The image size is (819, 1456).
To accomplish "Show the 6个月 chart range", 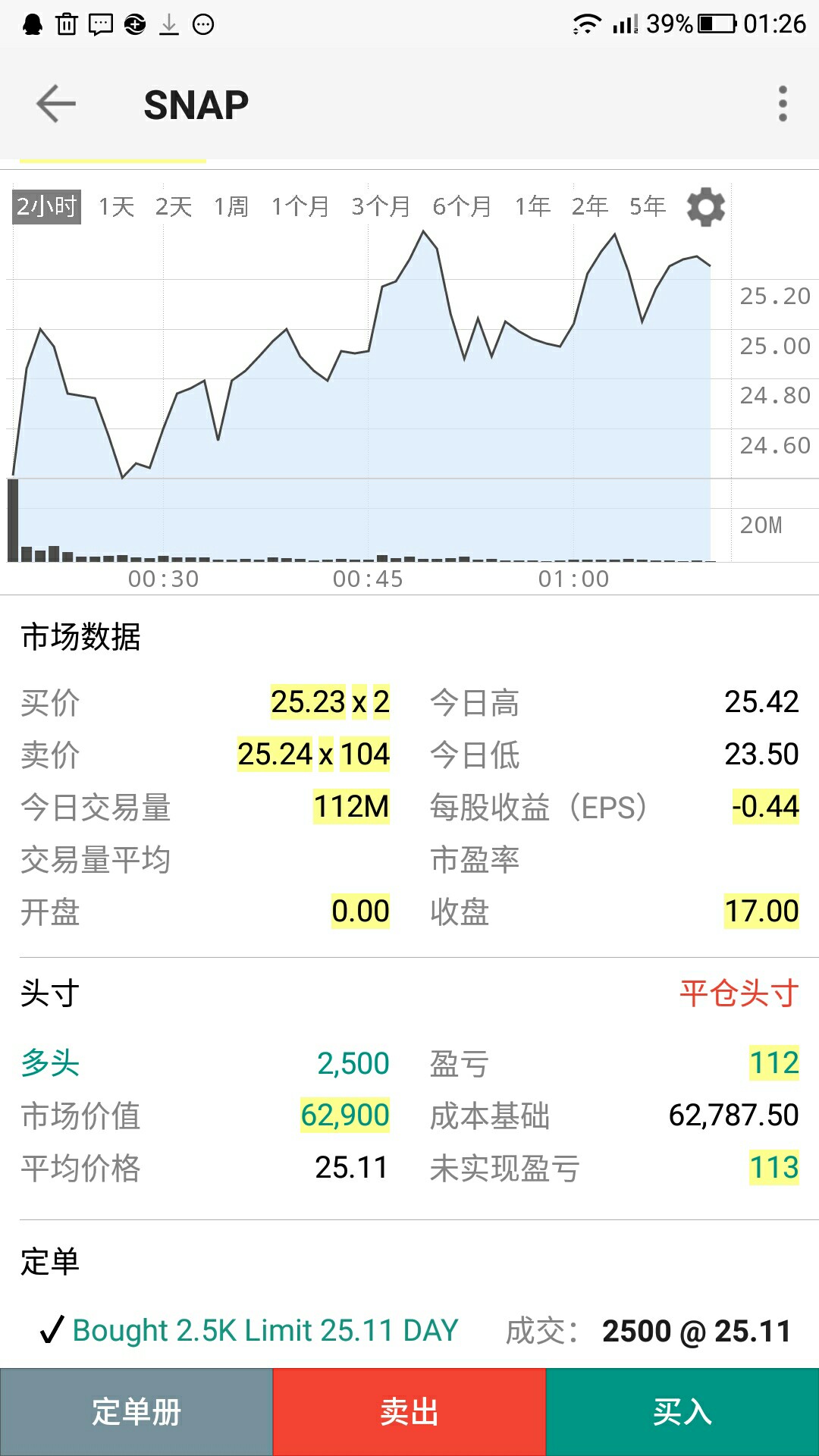I will coord(462,206).
